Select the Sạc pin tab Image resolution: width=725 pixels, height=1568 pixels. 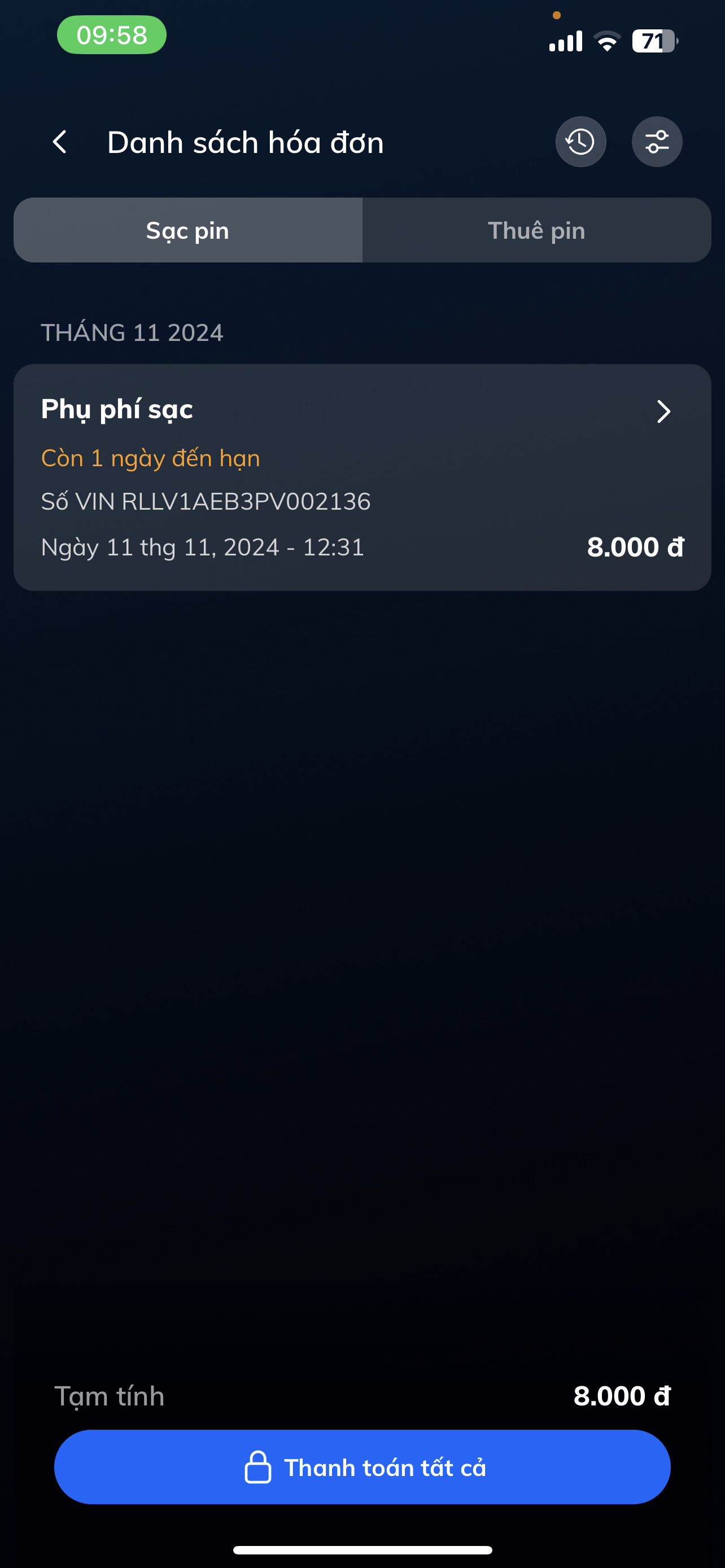click(187, 231)
